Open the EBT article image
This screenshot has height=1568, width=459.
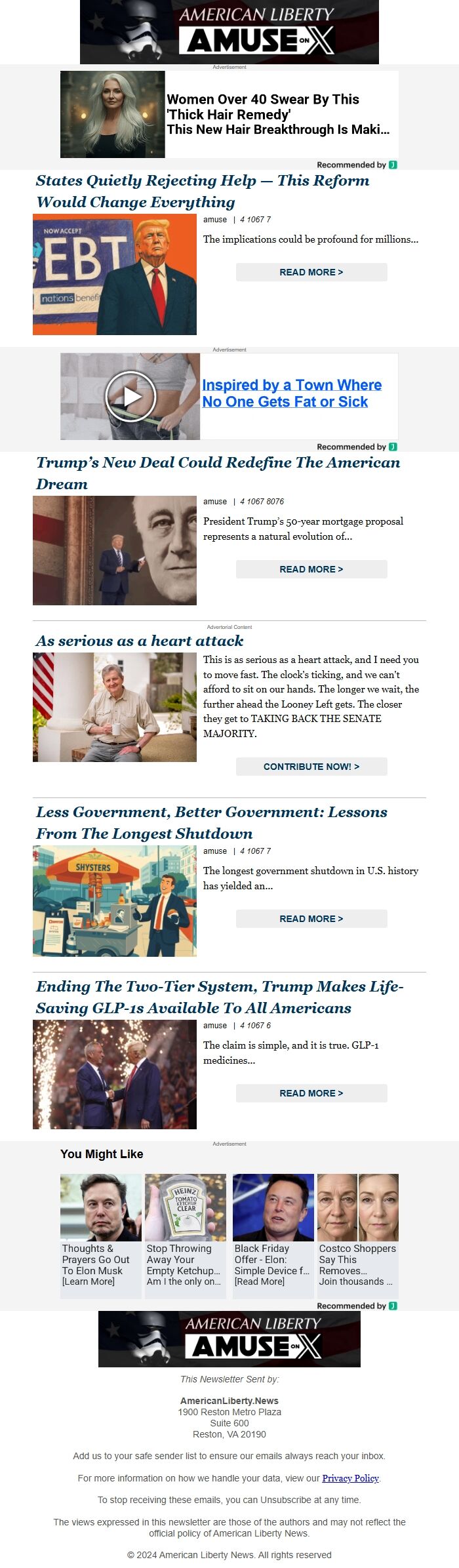pyautogui.click(x=115, y=275)
